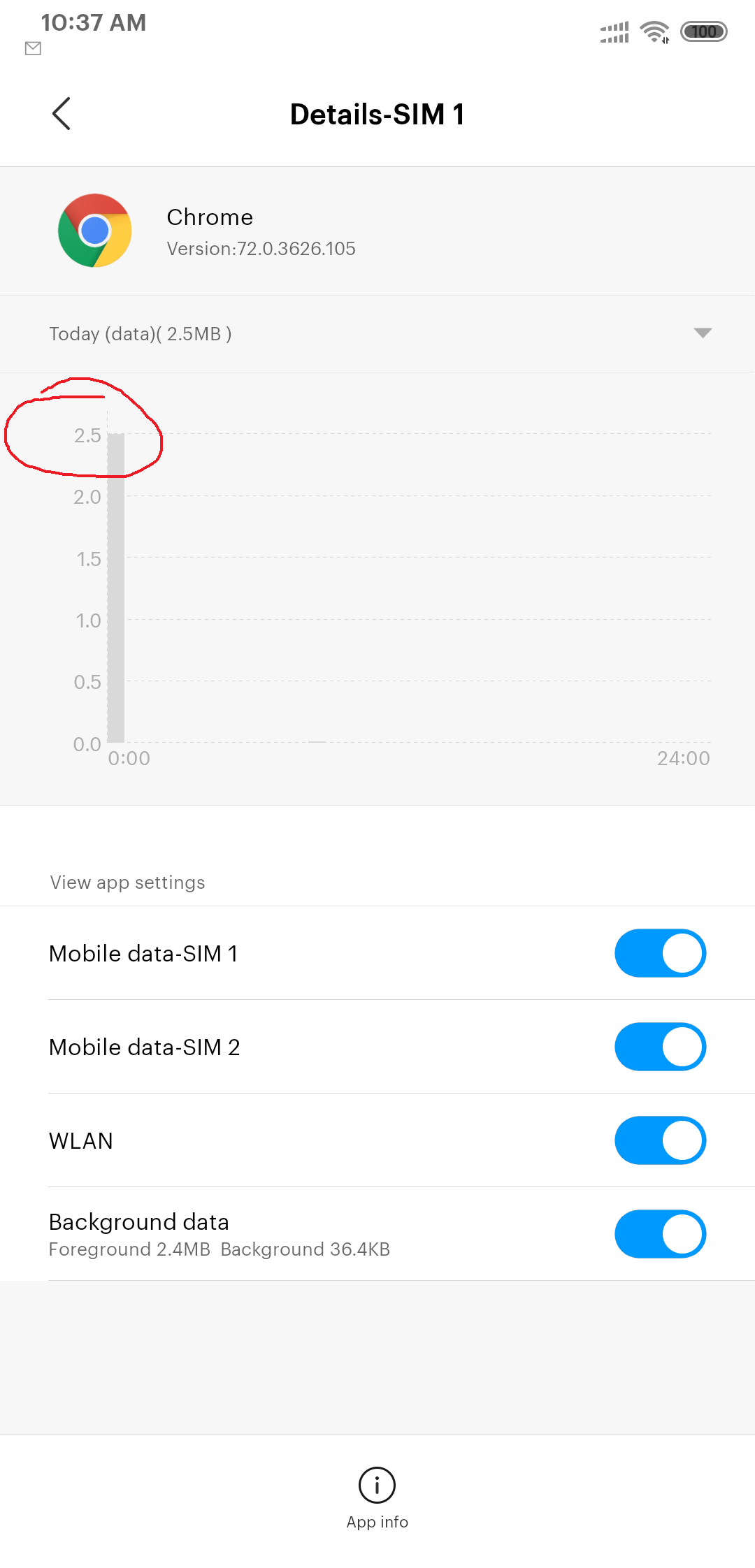This screenshot has height=1568, width=755.
Task: Expand the Today (data) period dropdown
Action: pos(377,333)
